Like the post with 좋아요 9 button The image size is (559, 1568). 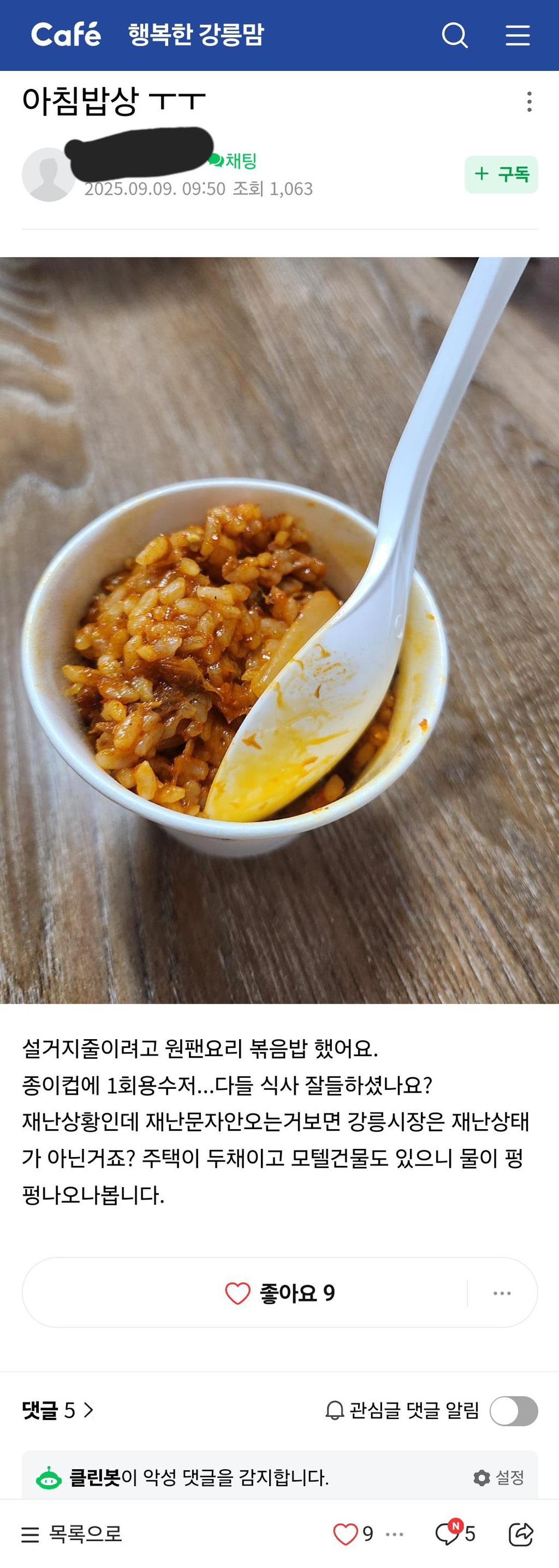[280, 1293]
